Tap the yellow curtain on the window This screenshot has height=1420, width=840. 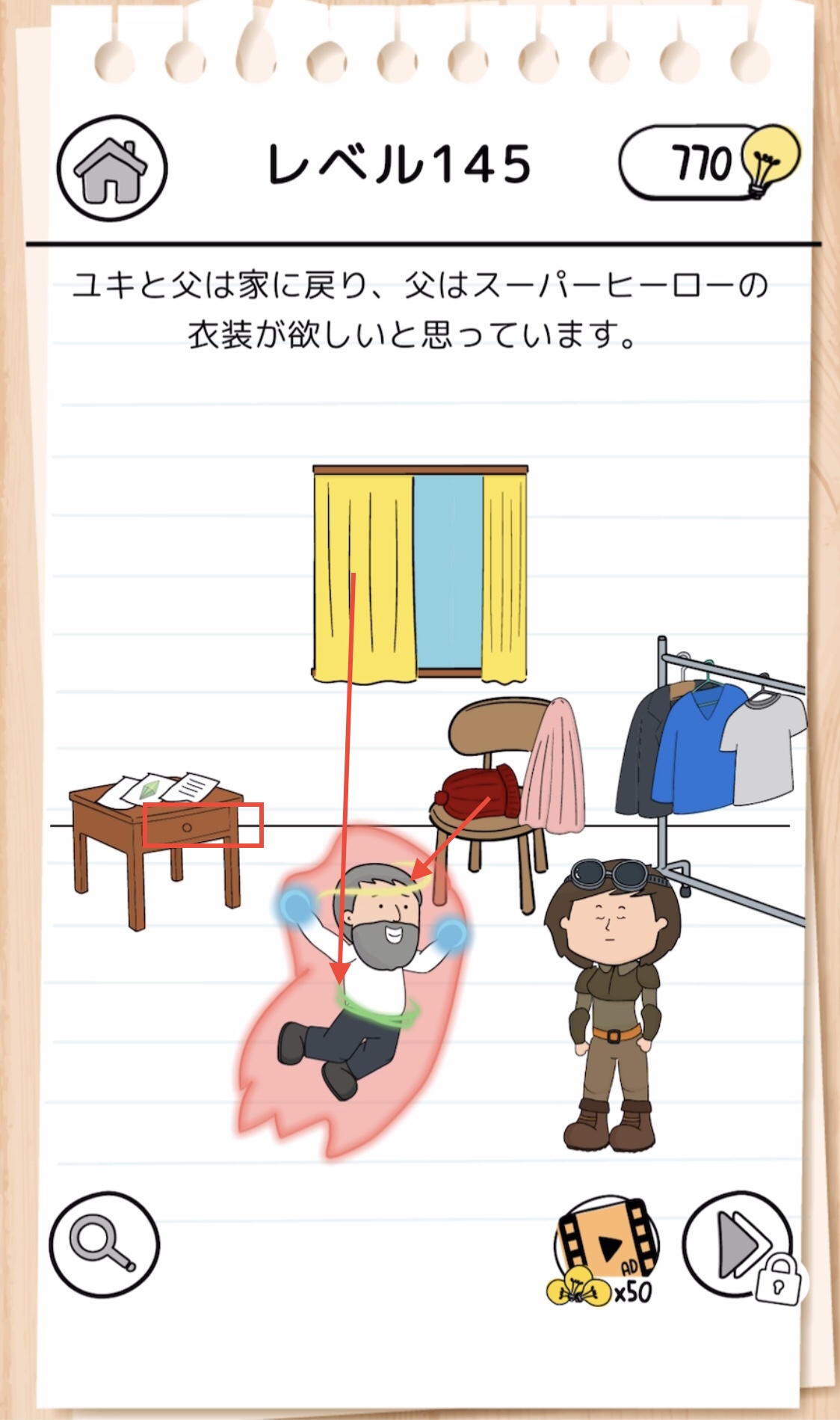(x=364, y=576)
